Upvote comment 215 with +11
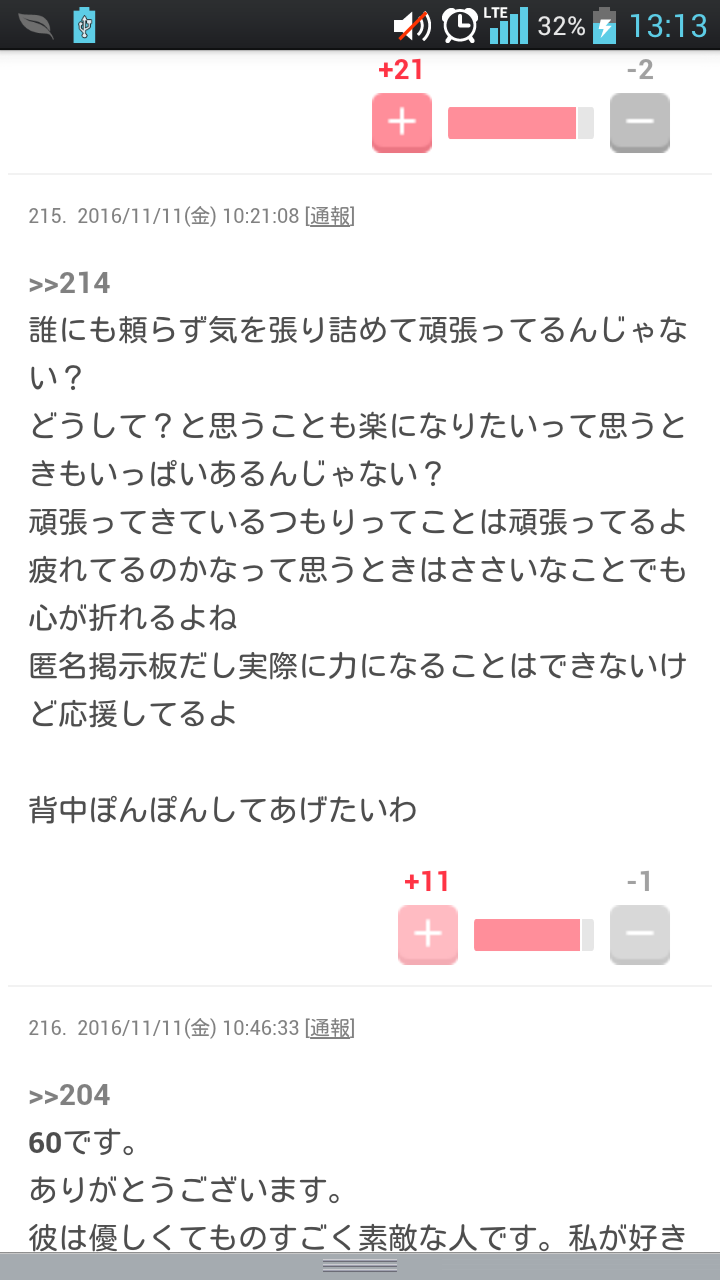Viewport: 720px width, 1280px height. (428, 935)
